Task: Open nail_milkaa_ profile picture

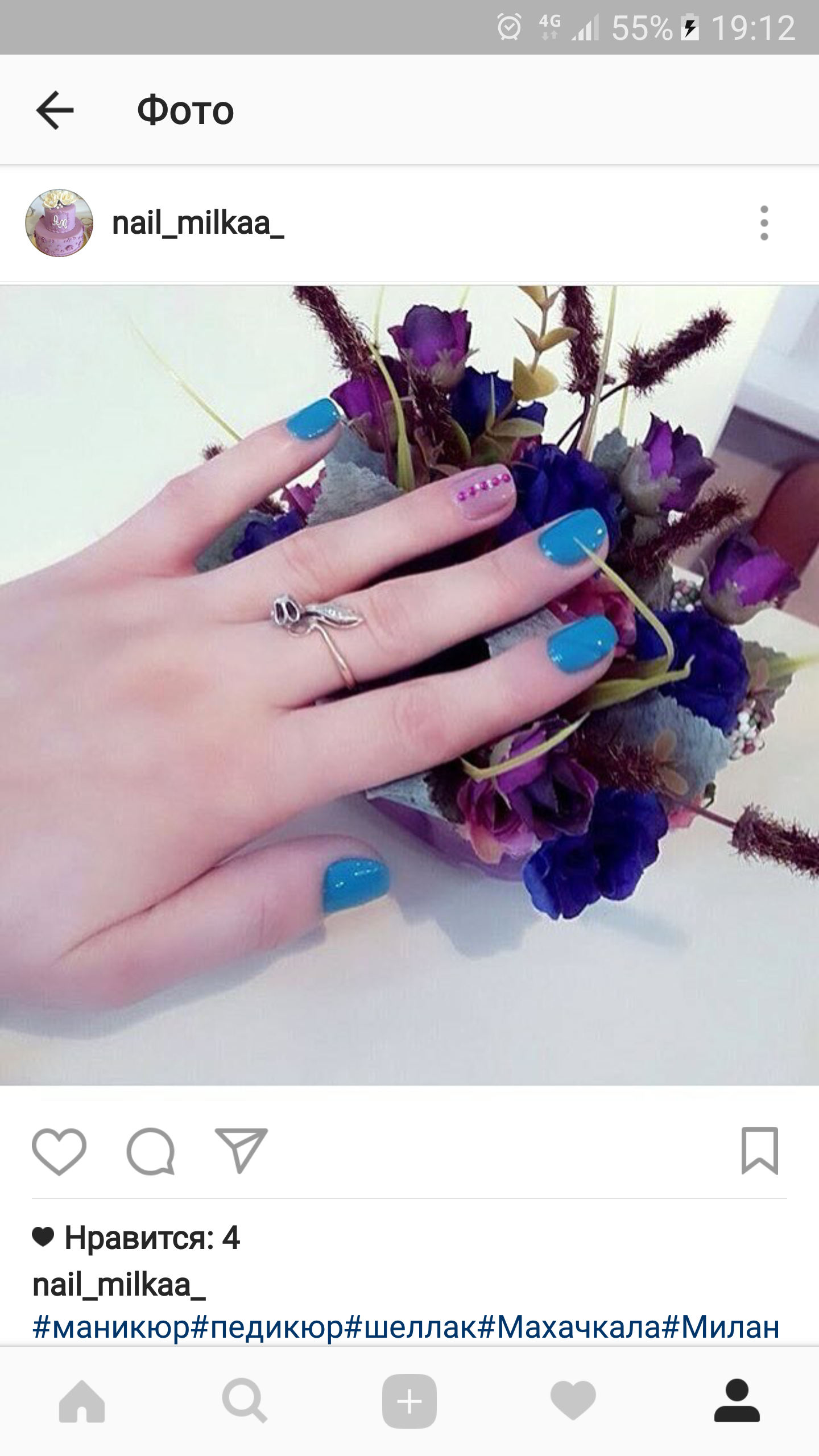Action: point(59,223)
